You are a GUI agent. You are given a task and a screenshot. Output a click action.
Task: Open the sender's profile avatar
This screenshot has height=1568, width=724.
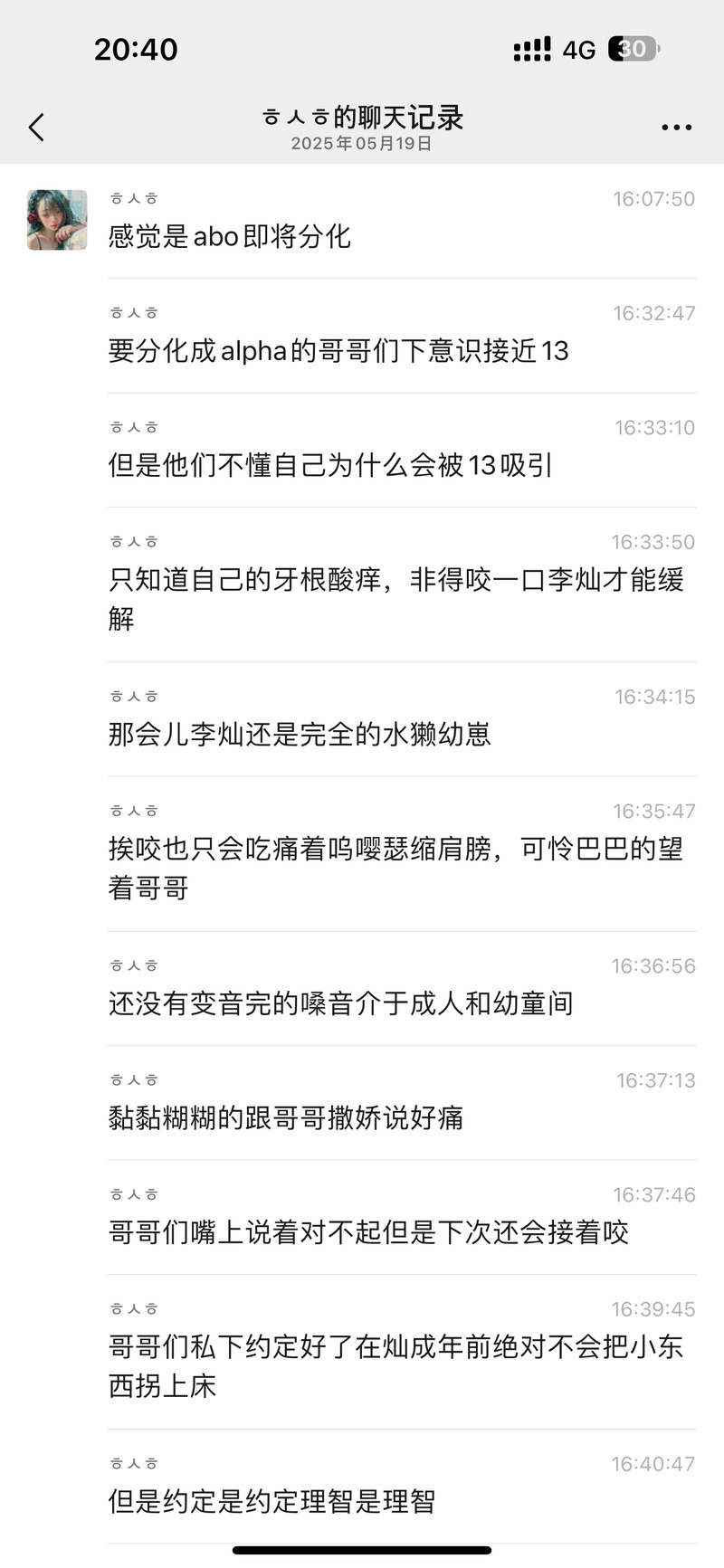(57, 220)
